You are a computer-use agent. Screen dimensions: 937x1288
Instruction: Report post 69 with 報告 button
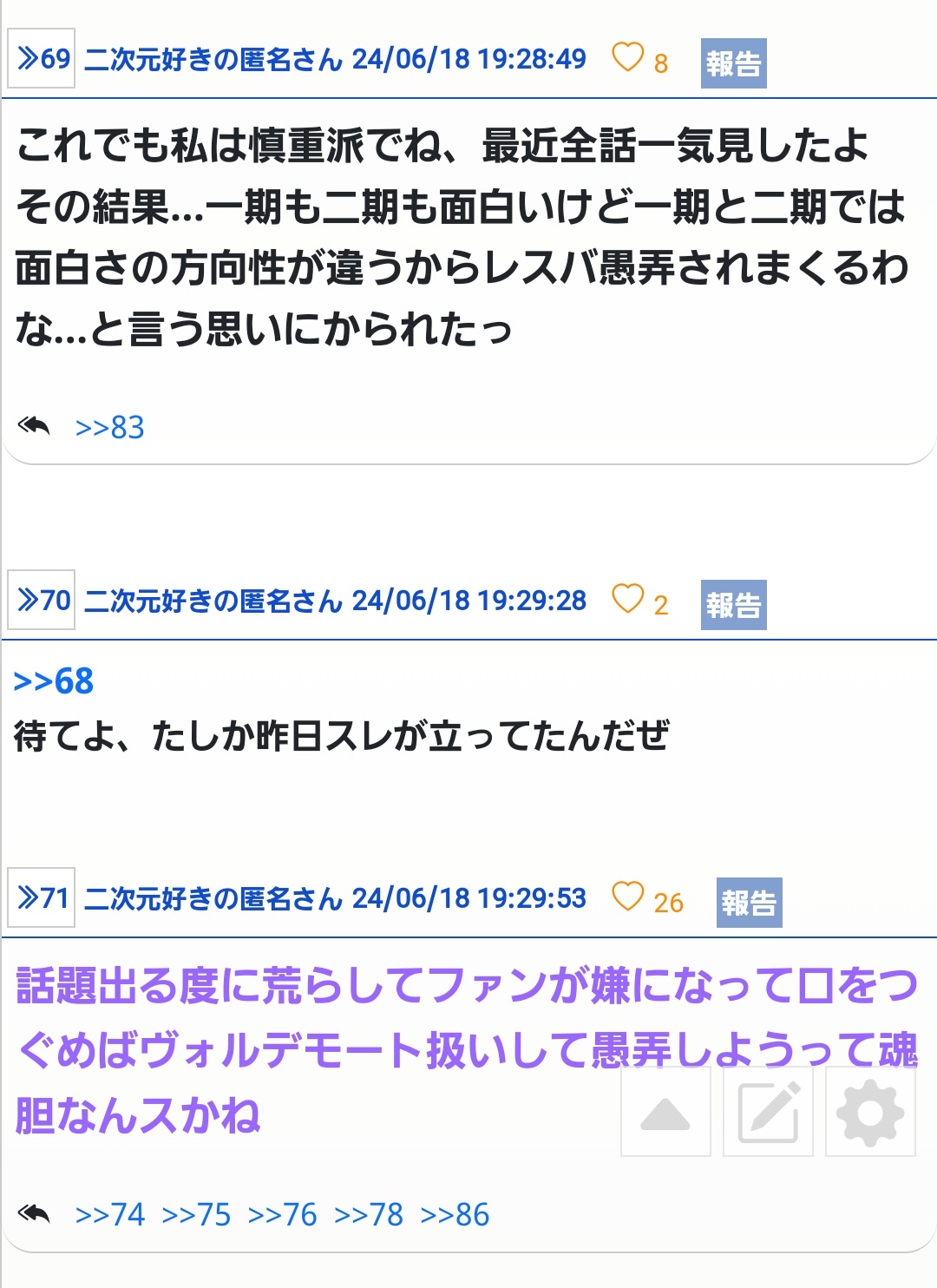pos(733,63)
